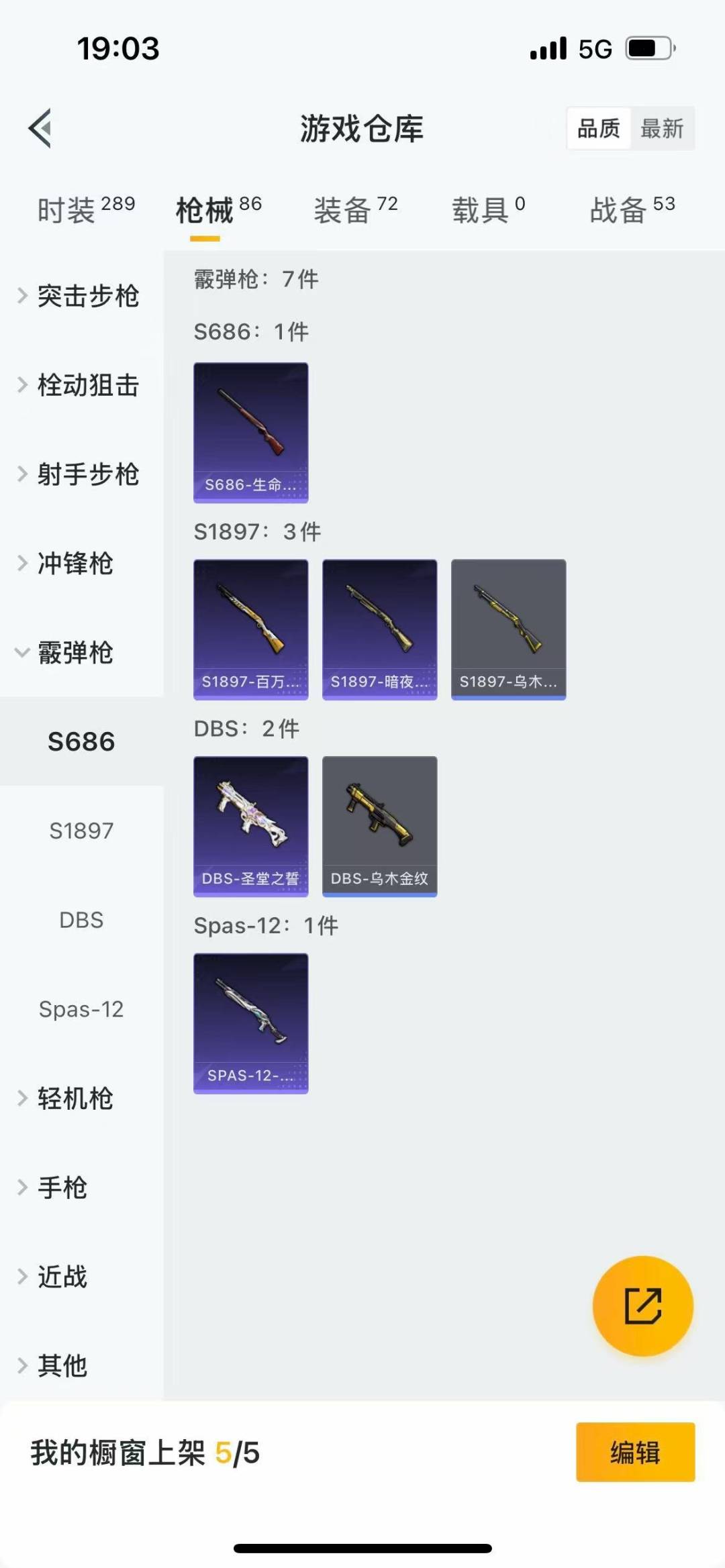Select DBS in the side list
The image size is (725, 1568).
[x=81, y=920]
